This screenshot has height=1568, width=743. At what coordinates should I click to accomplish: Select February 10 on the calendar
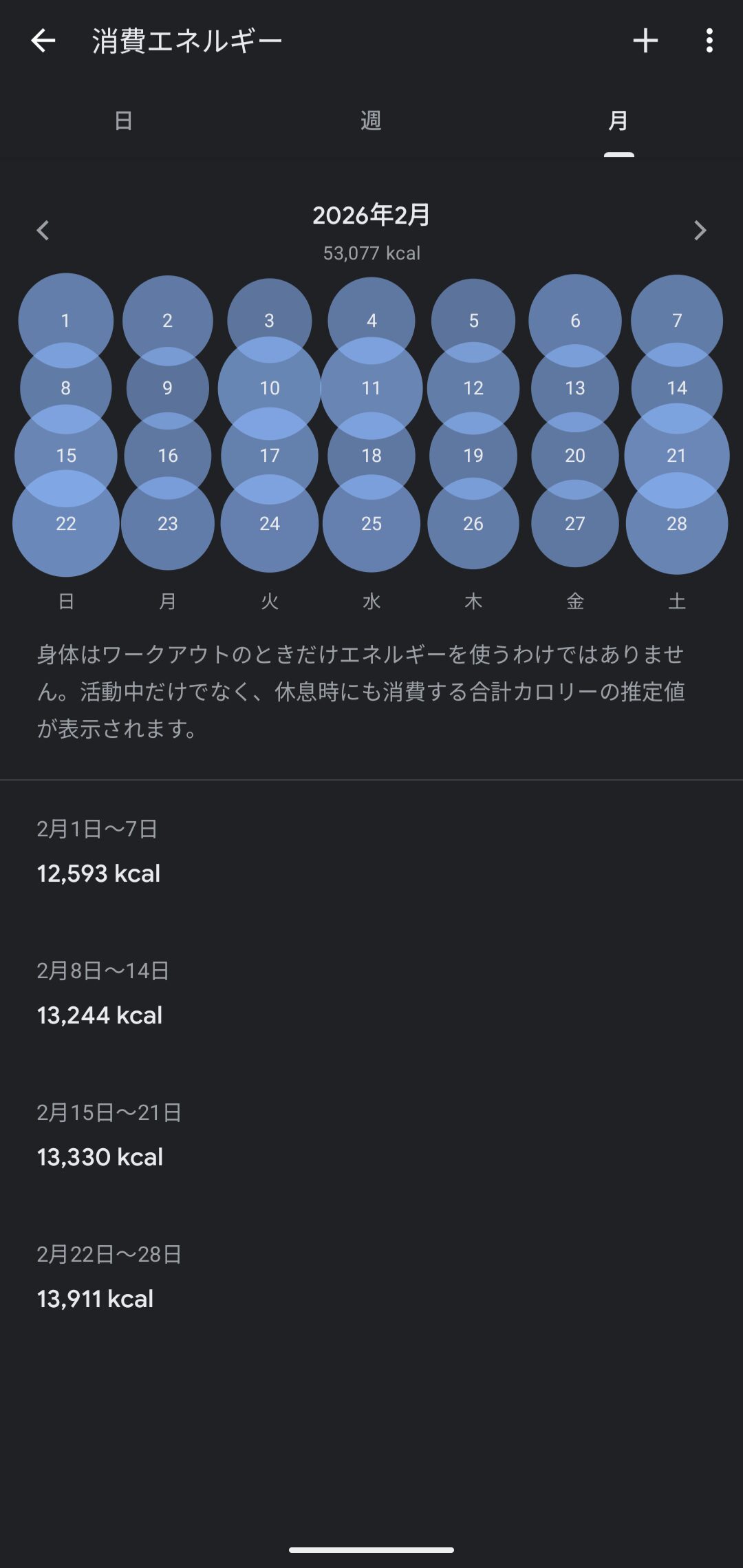[x=269, y=388]
